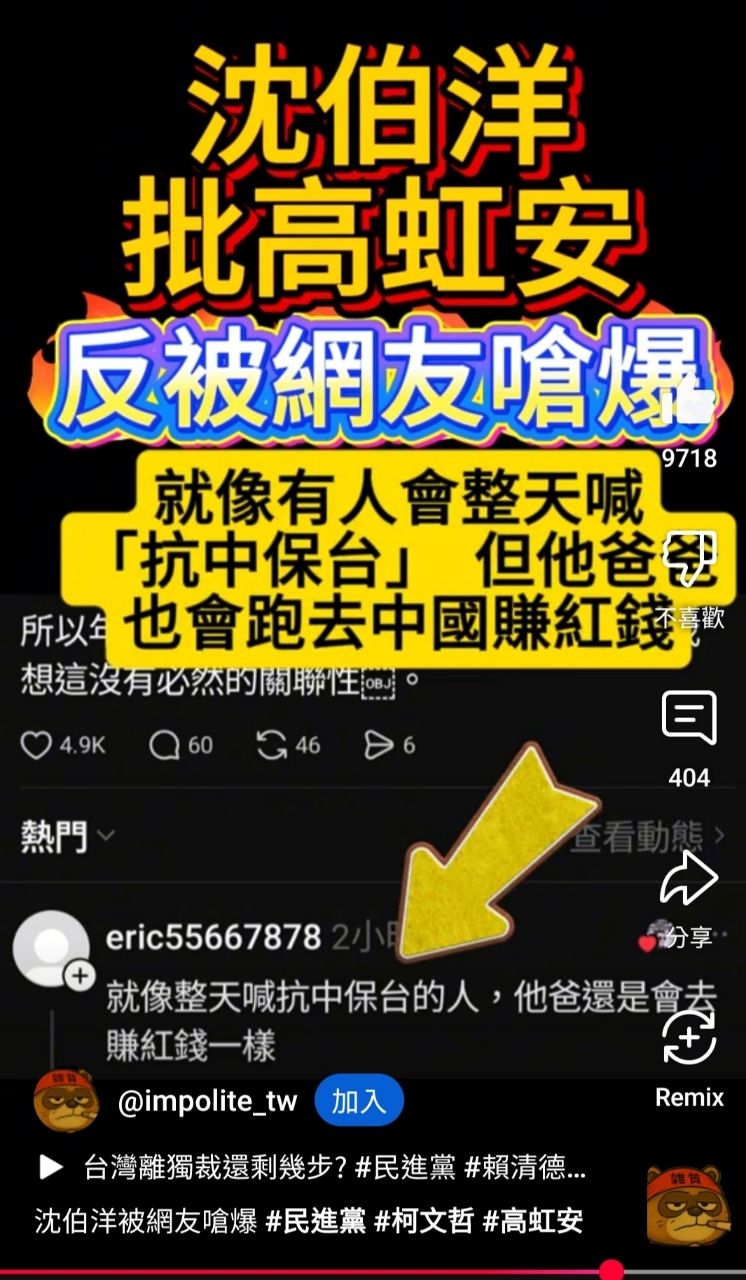This screenshot has width=746, height=1280.
Task: Remix this Short
Action: tap(689, 1038)
